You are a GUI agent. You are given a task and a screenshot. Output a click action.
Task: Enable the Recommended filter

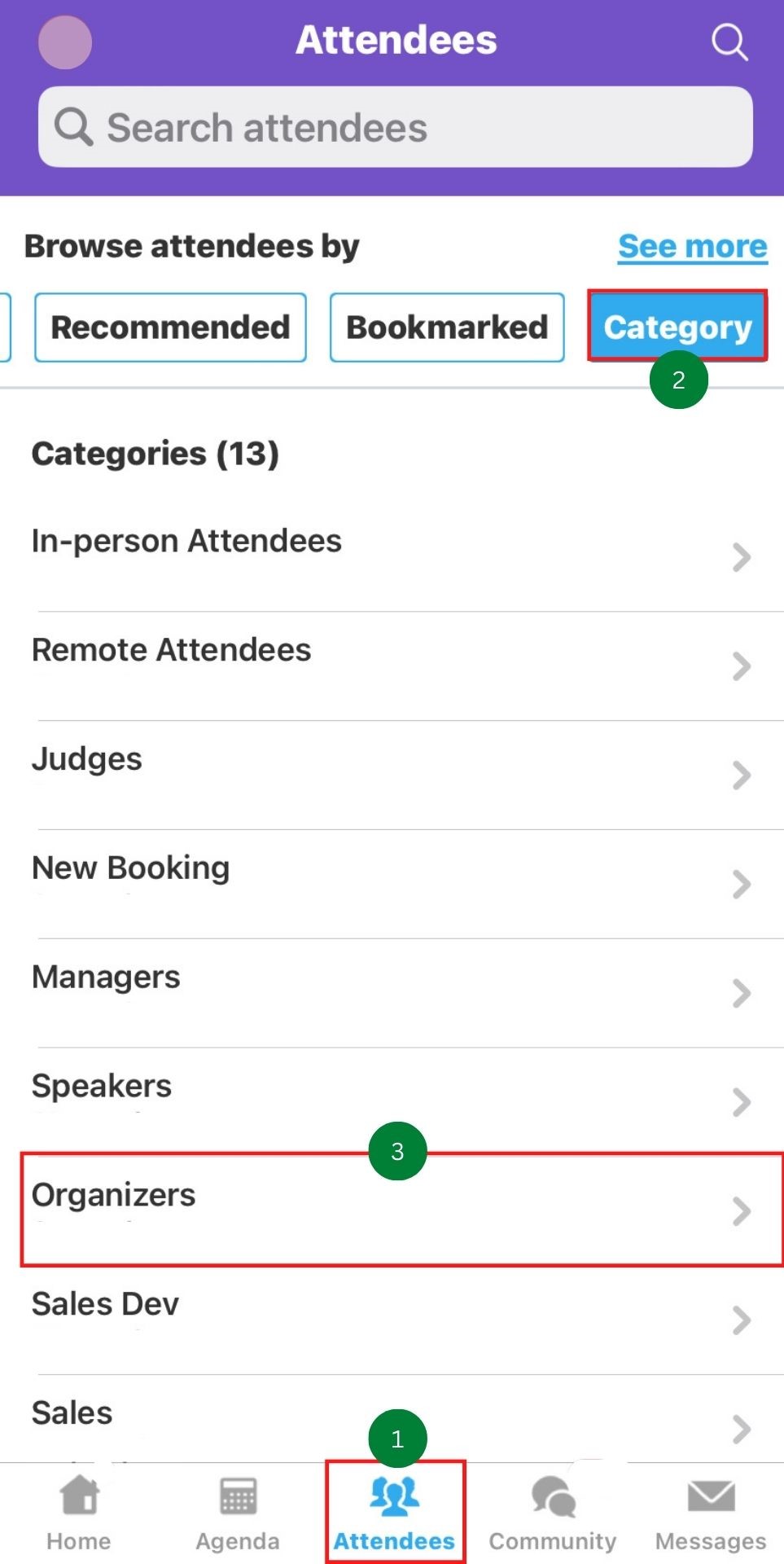(170, 327)
